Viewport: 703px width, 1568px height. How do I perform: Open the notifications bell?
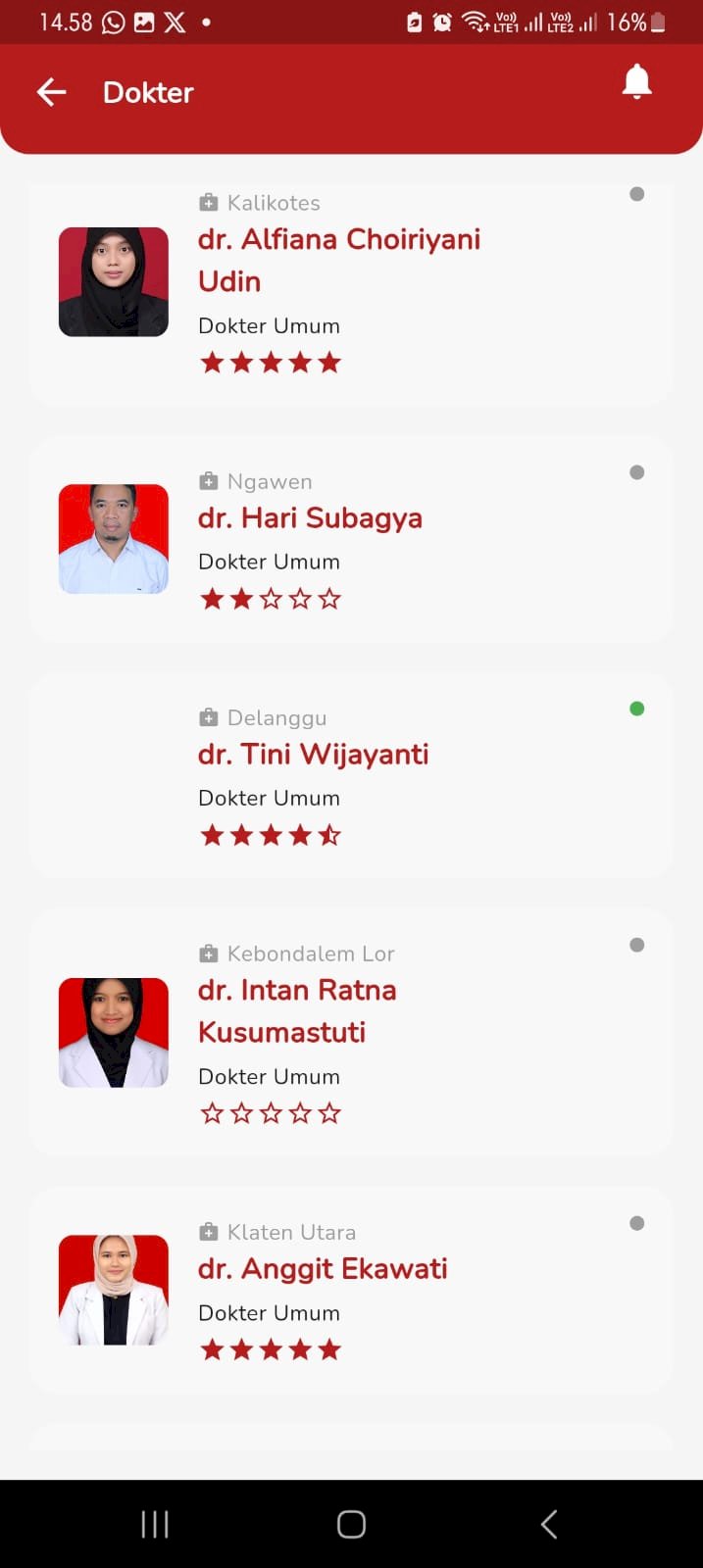click(x=636, y=82)
